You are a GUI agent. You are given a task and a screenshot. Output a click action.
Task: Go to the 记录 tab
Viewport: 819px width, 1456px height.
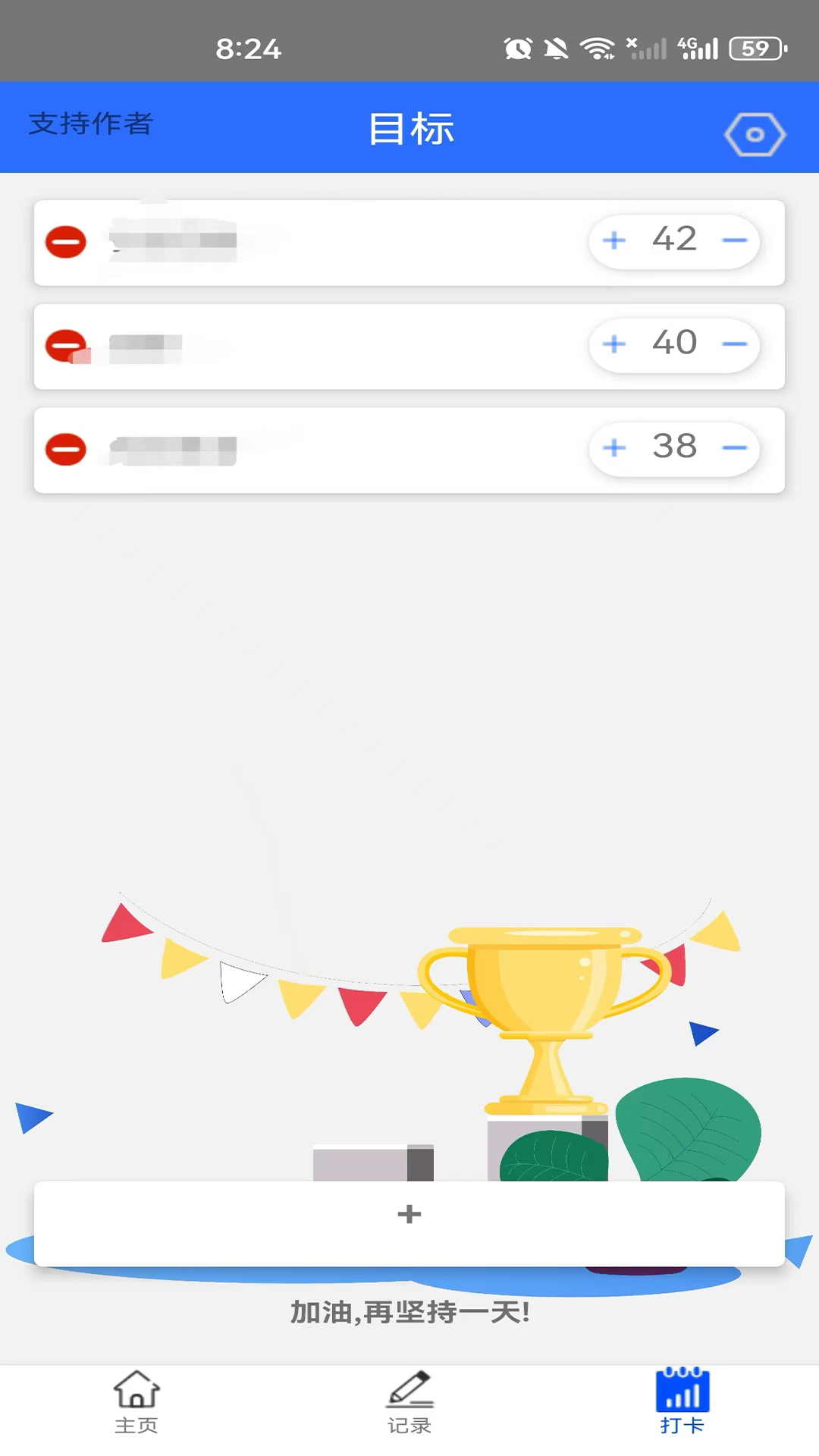[409, 1402]
